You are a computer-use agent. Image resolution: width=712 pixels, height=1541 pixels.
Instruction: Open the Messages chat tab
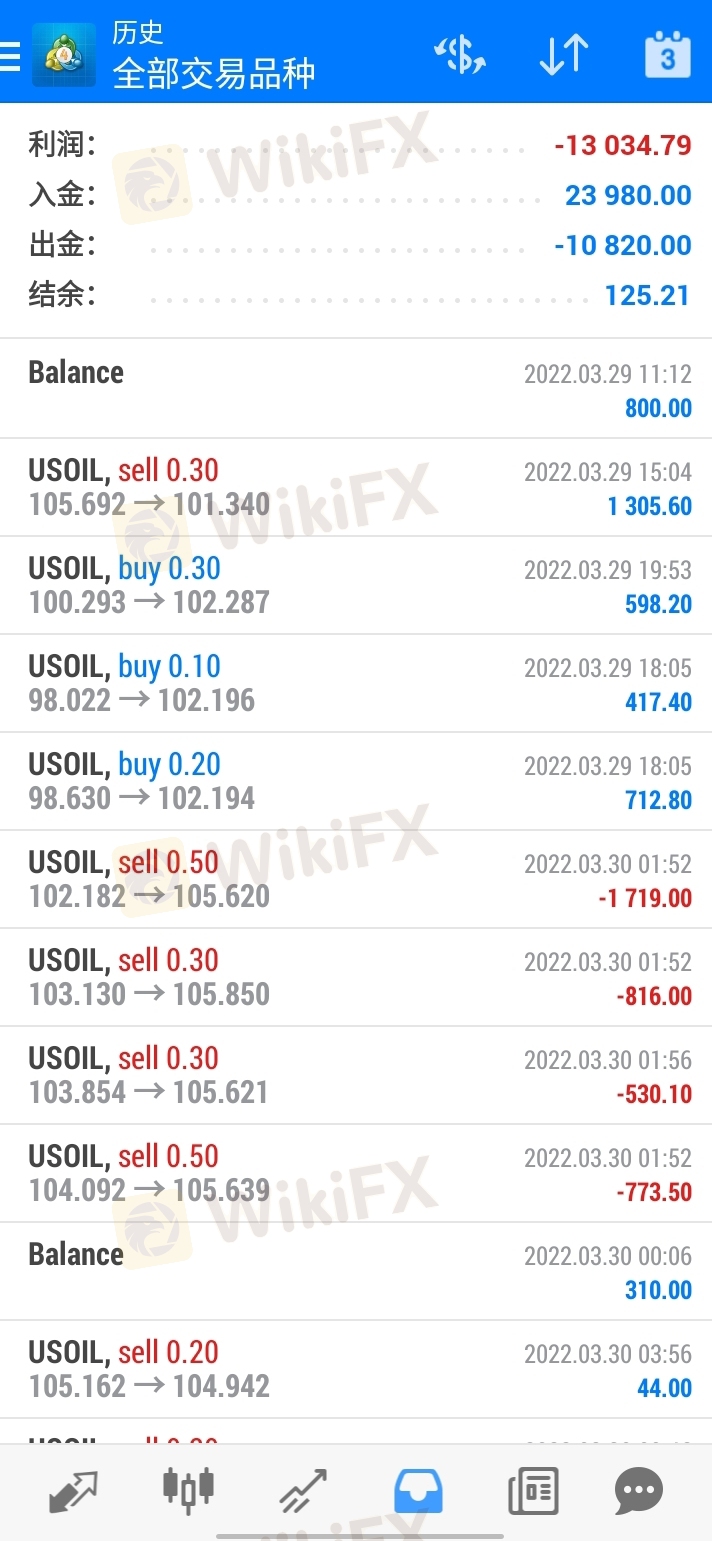[639, 1491]
